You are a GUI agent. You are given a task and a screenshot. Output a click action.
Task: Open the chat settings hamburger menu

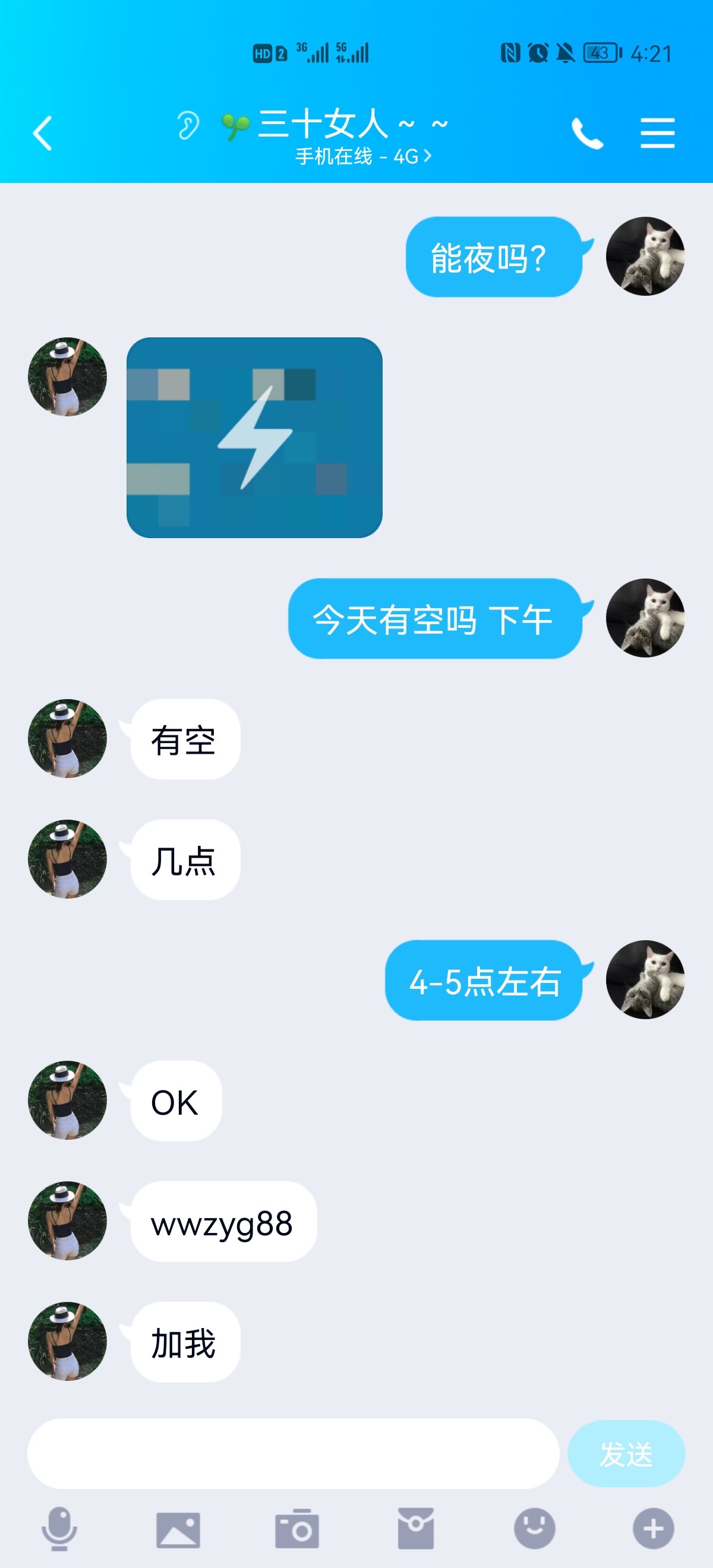pyautogui.click(x=658, y=132)
